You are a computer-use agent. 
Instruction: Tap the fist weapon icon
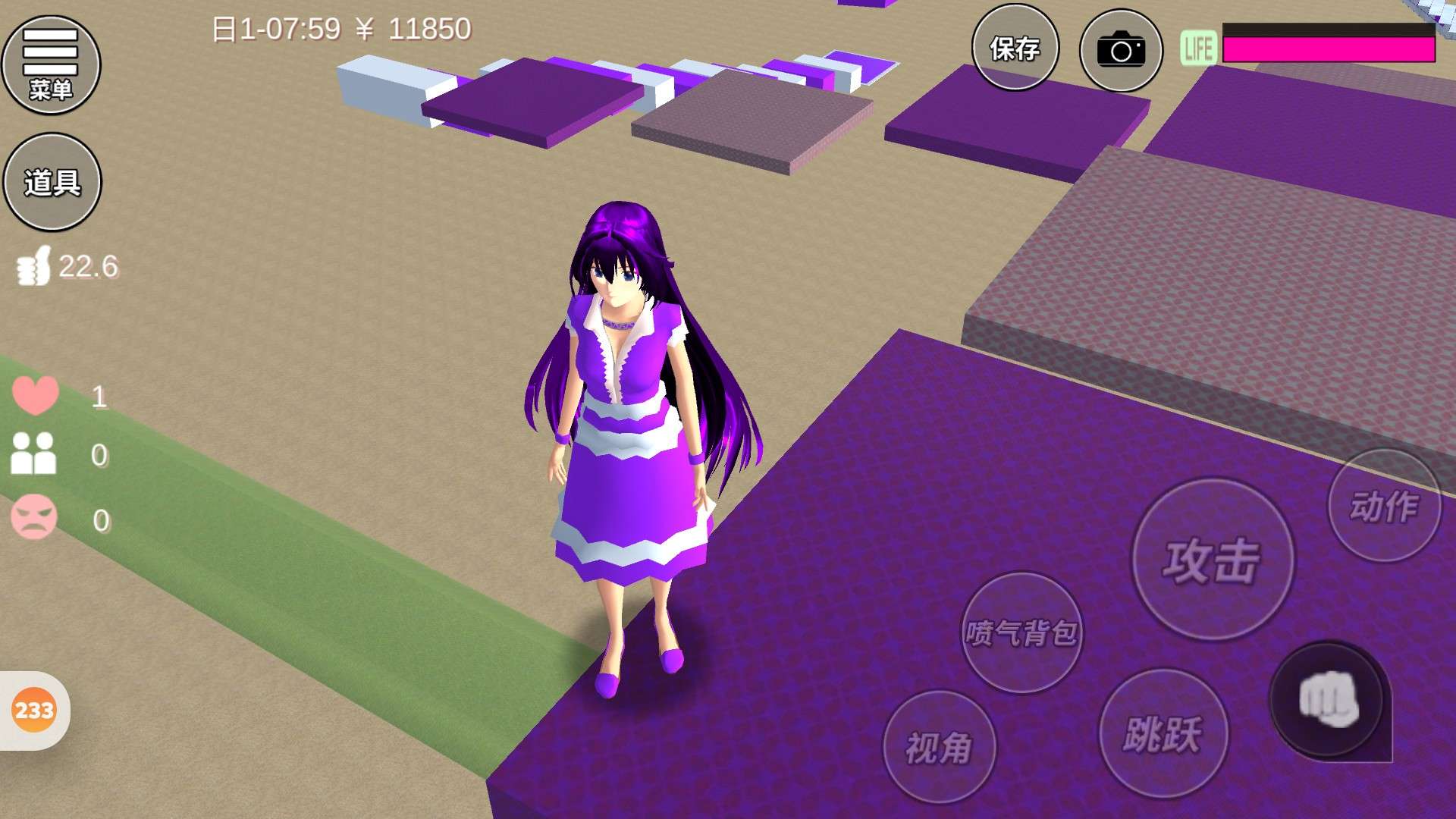pos(1329,699)
